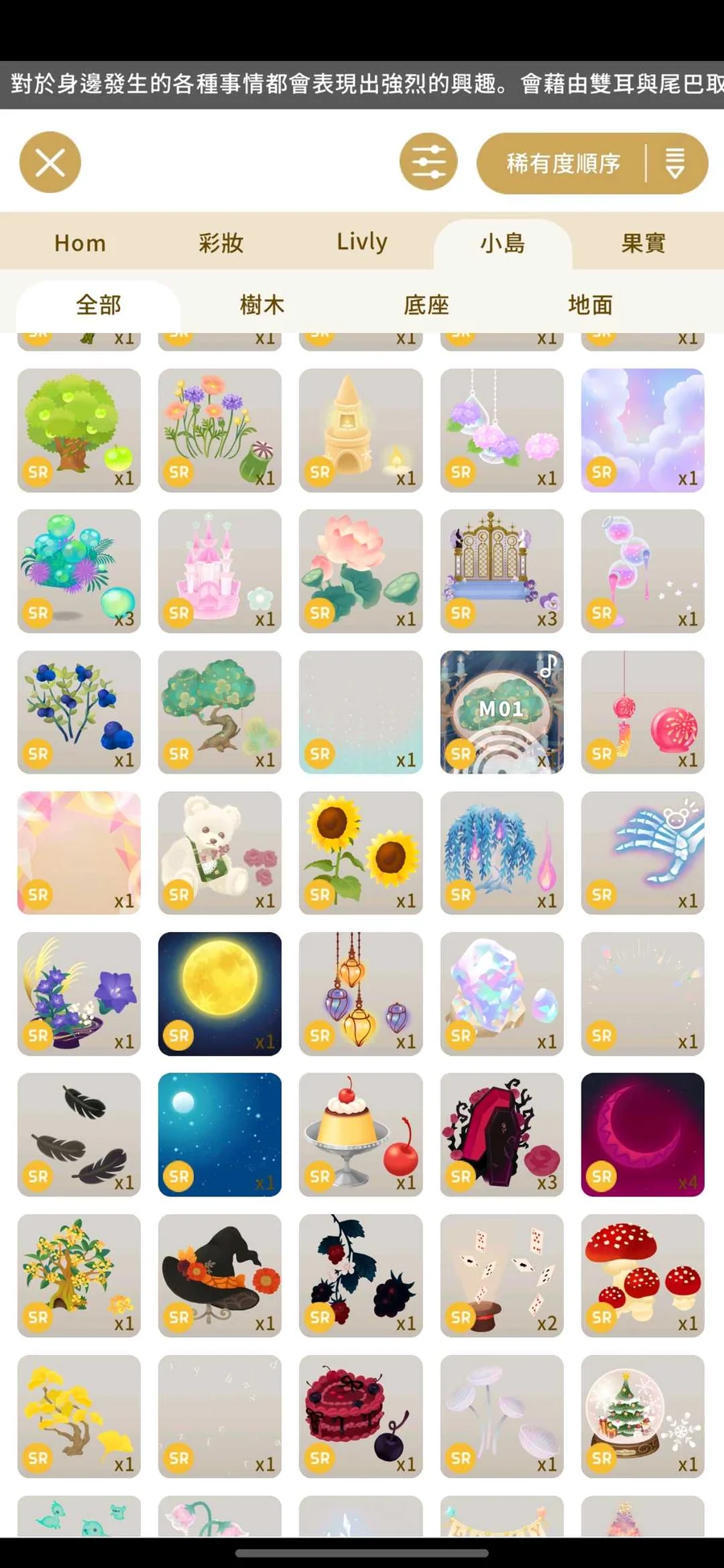Switch to the 果實 tab
The image size is (724, 1568).
[643, 243]
